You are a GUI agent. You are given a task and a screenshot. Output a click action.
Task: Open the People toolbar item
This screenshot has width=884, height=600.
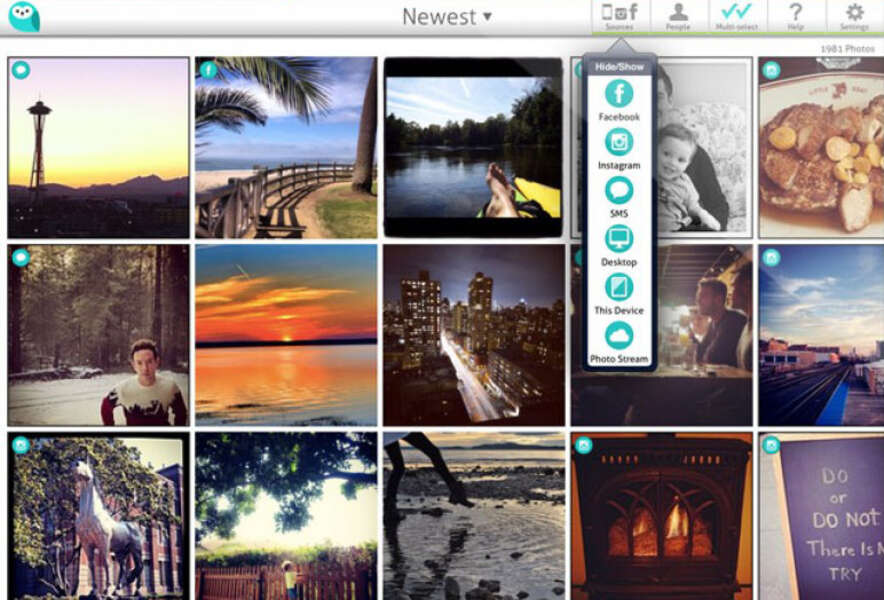(678, 16)
